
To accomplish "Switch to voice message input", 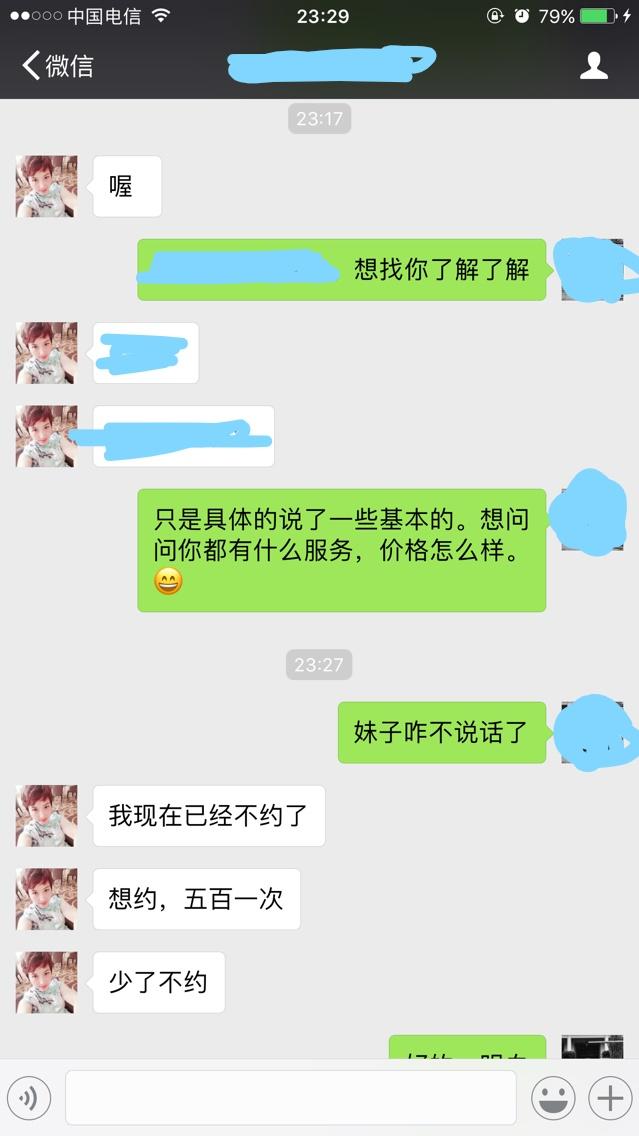I will click(29, 1098).
